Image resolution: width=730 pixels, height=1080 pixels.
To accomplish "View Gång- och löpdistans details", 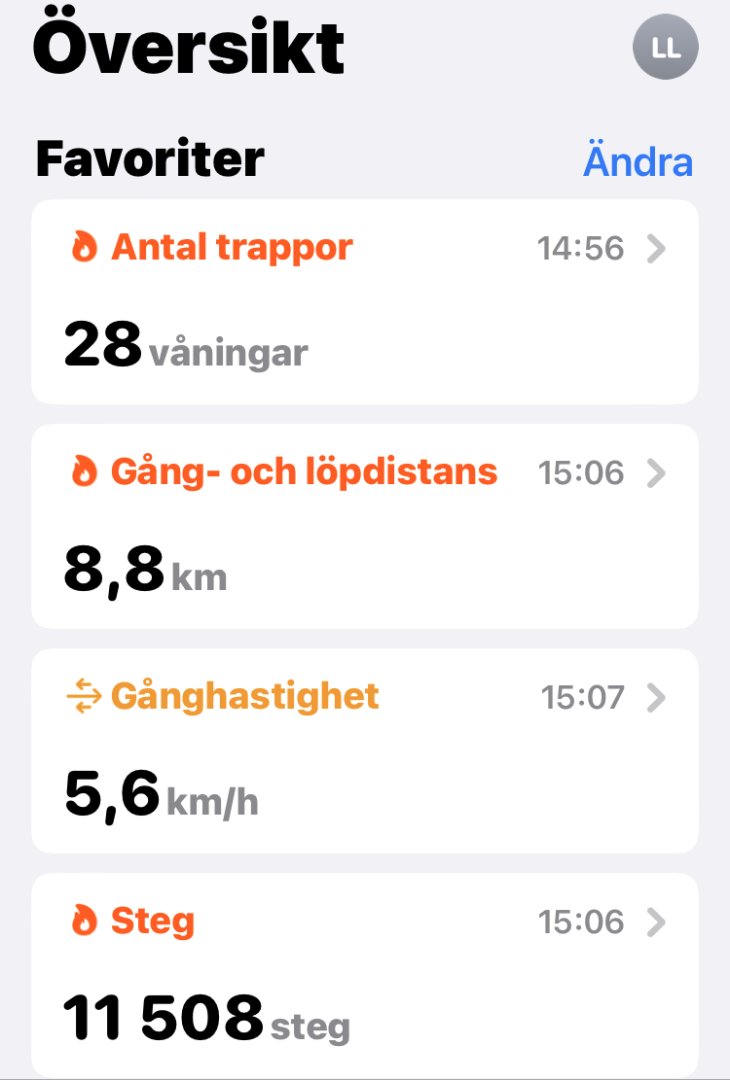I will point(365,526).
